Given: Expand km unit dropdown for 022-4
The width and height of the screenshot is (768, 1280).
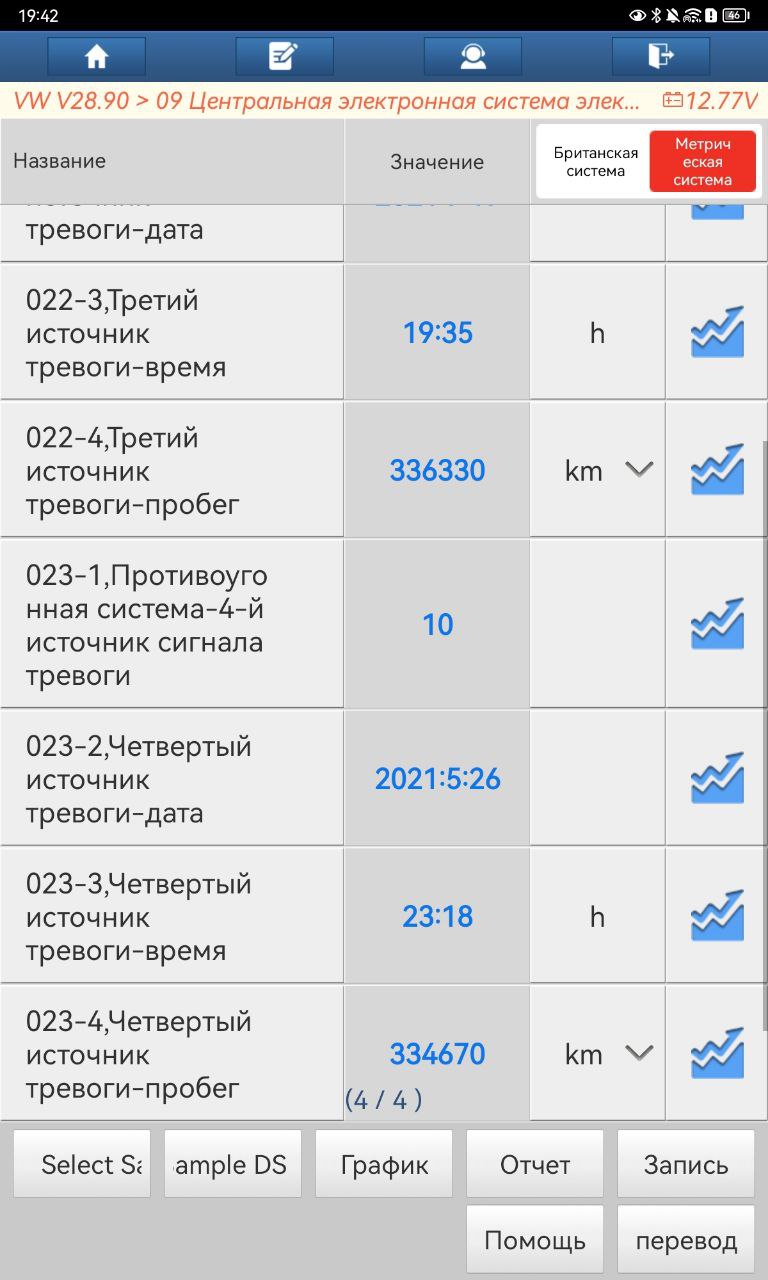Looking at the screenshot, I should 639,470.
